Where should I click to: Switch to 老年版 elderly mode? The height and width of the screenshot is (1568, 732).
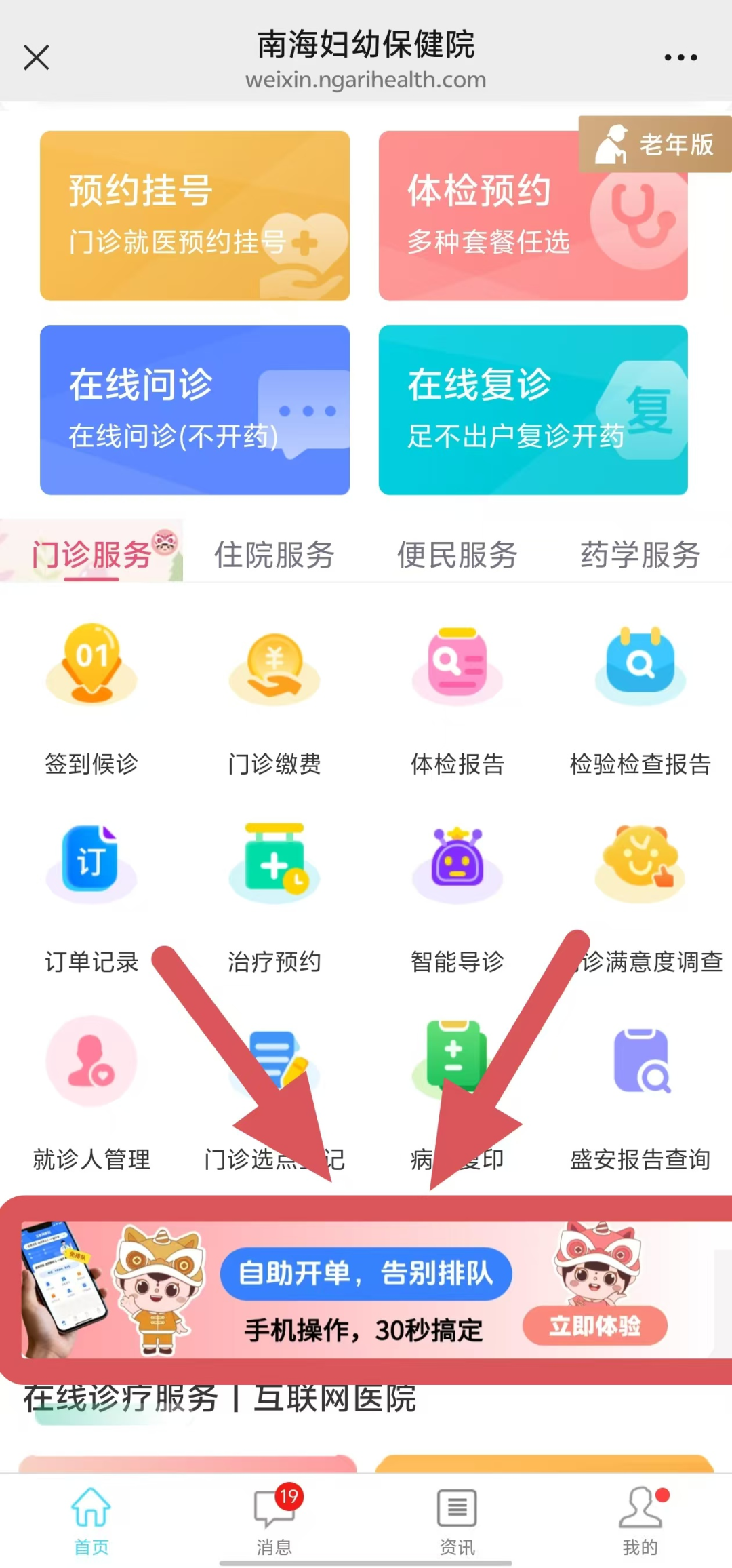coord(655,144)
